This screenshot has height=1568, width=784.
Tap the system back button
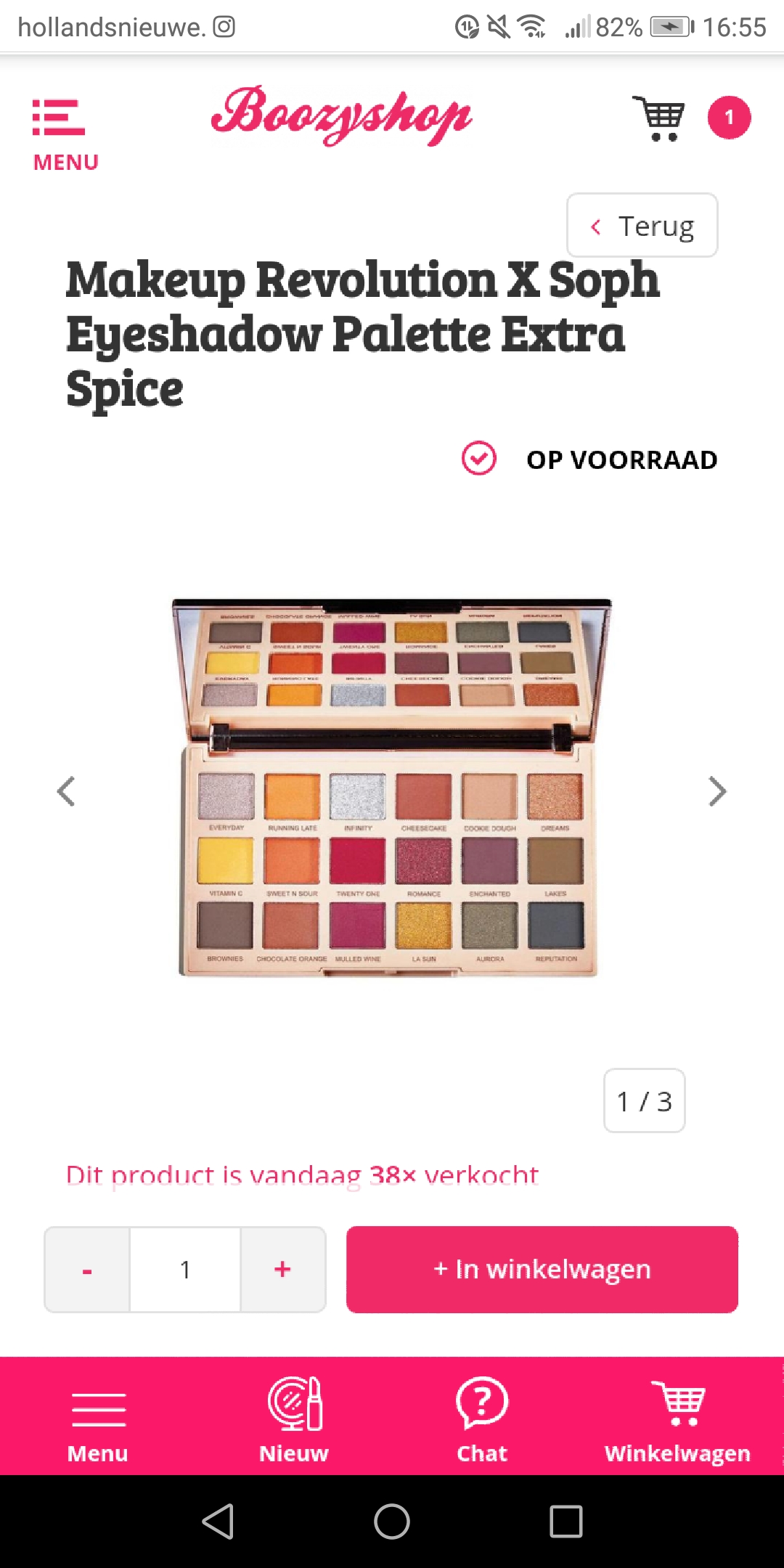click(218, 1522)
